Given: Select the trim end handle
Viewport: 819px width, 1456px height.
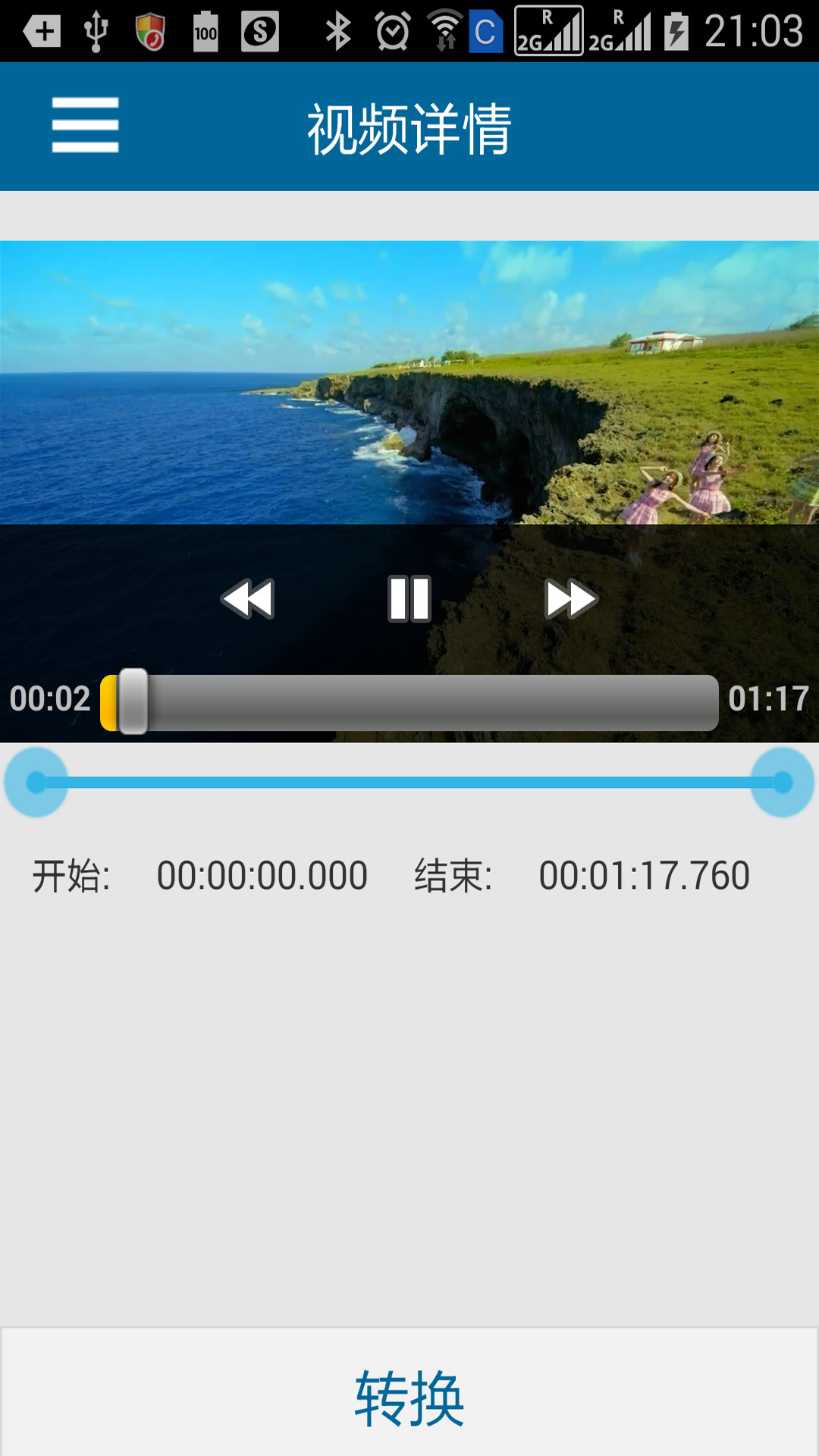Looking at the screenshot, I should coord(783,783).
